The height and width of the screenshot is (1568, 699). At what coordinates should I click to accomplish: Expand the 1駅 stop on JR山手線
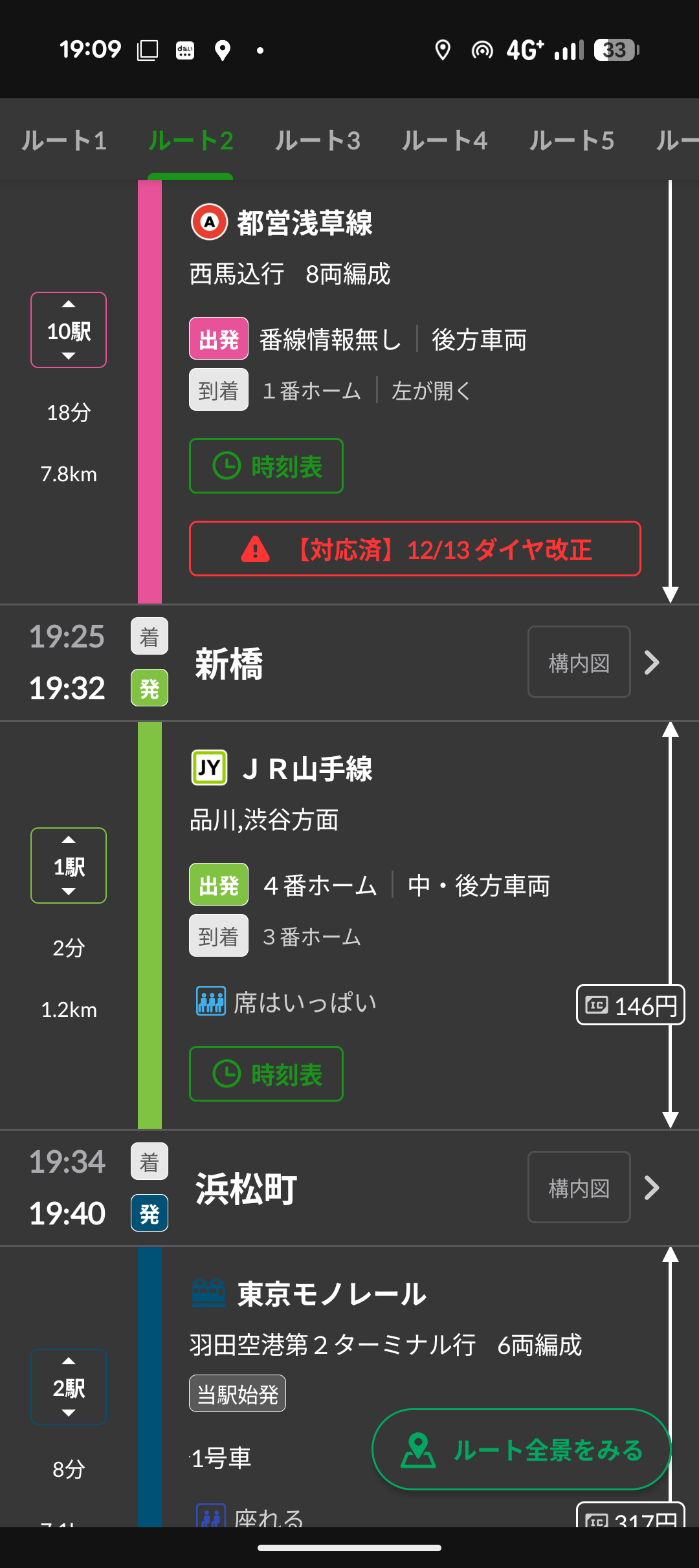click(x=69, y=866)
